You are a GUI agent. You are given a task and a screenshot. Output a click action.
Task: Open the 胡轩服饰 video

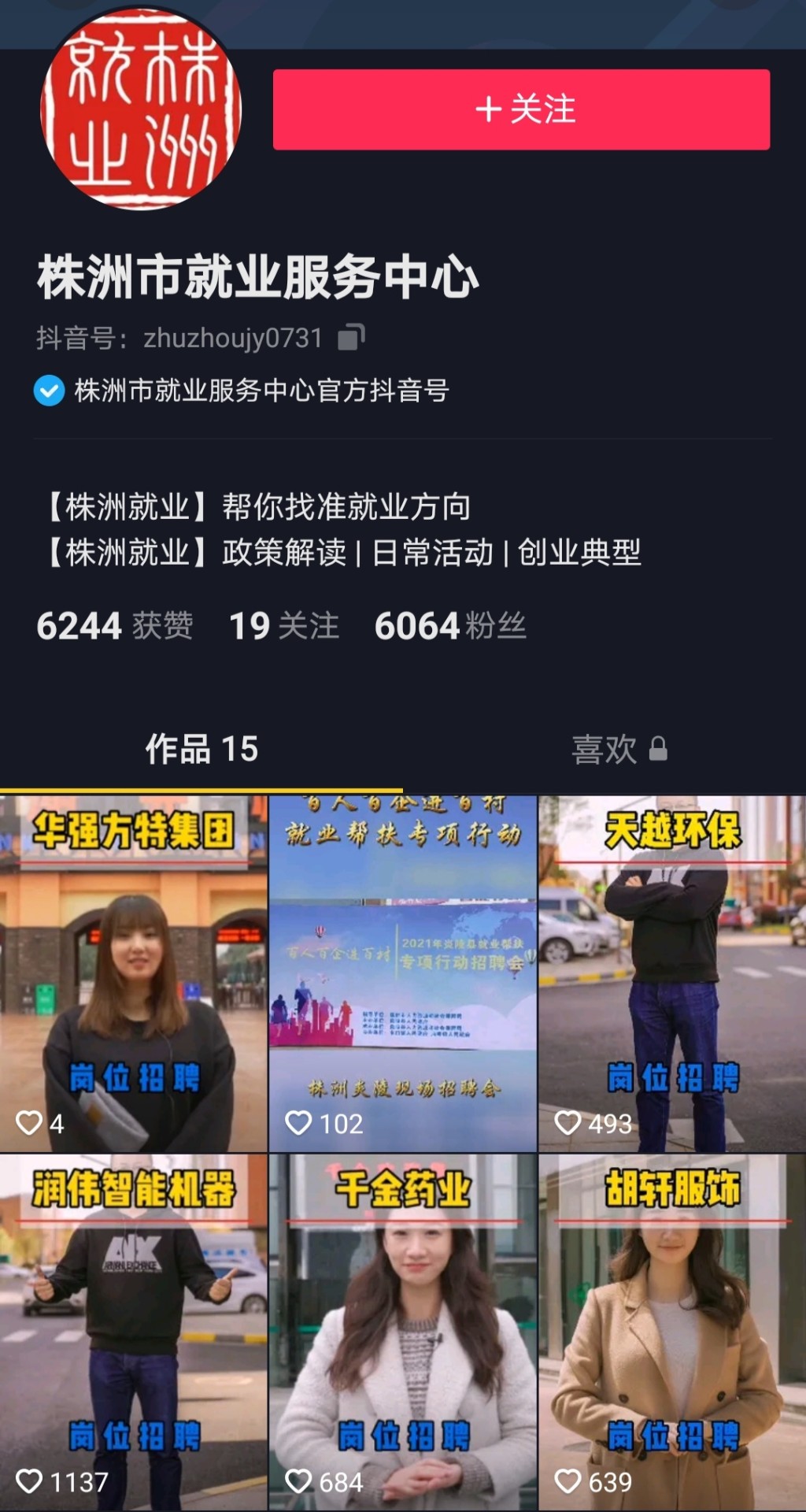[672, 1331]
